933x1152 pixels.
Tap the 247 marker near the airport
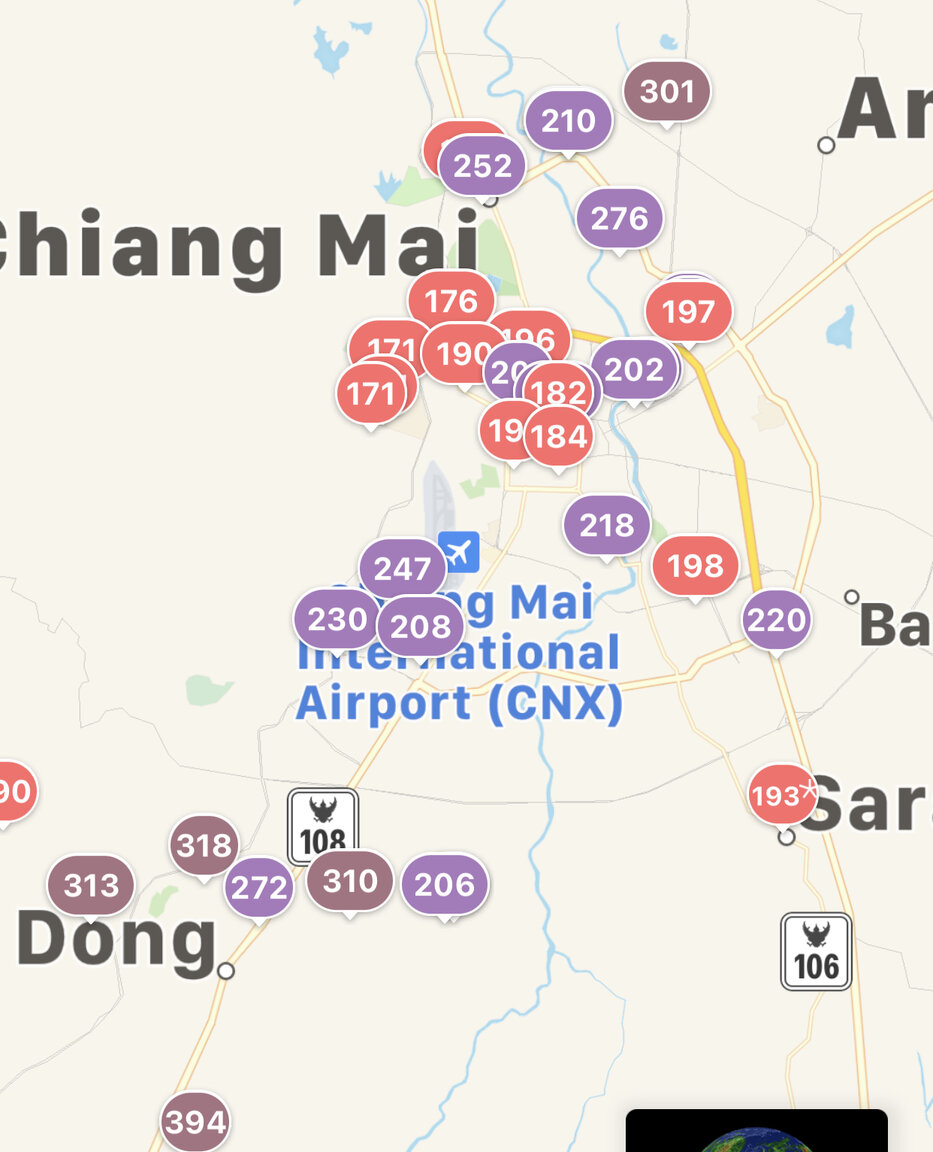click(x=402, y=569)
